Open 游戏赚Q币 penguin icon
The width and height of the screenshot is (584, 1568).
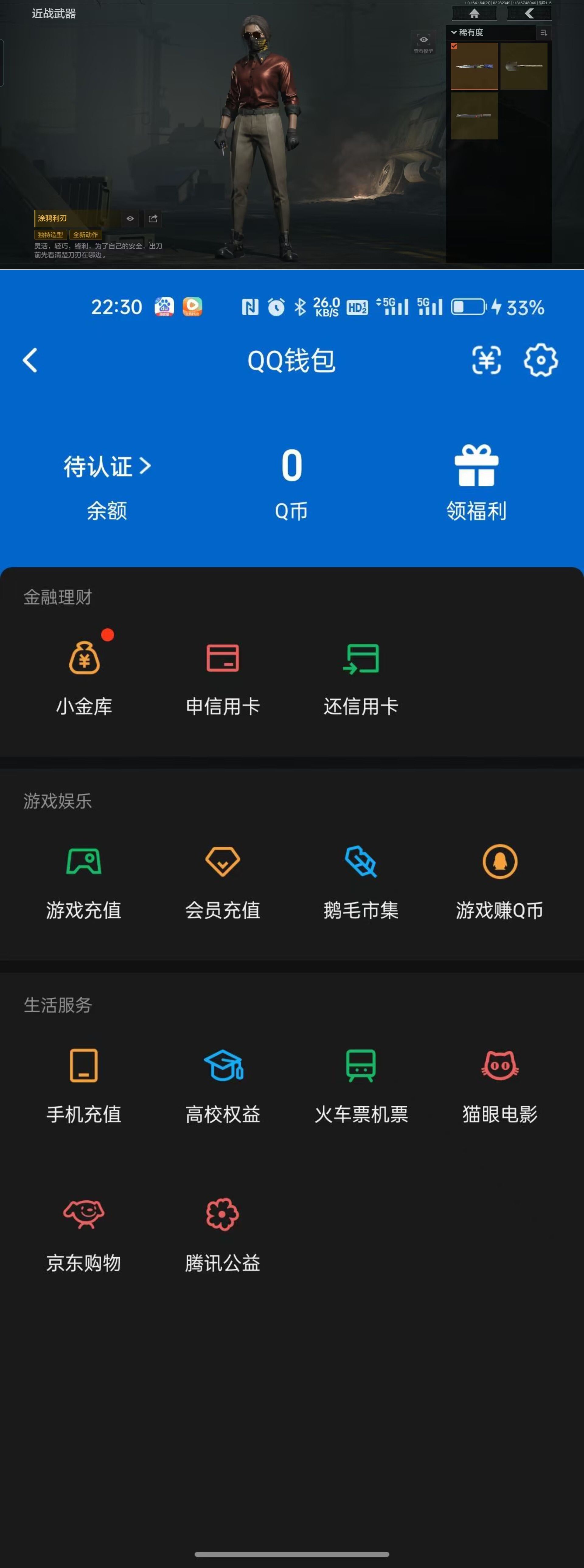(499, 863)
